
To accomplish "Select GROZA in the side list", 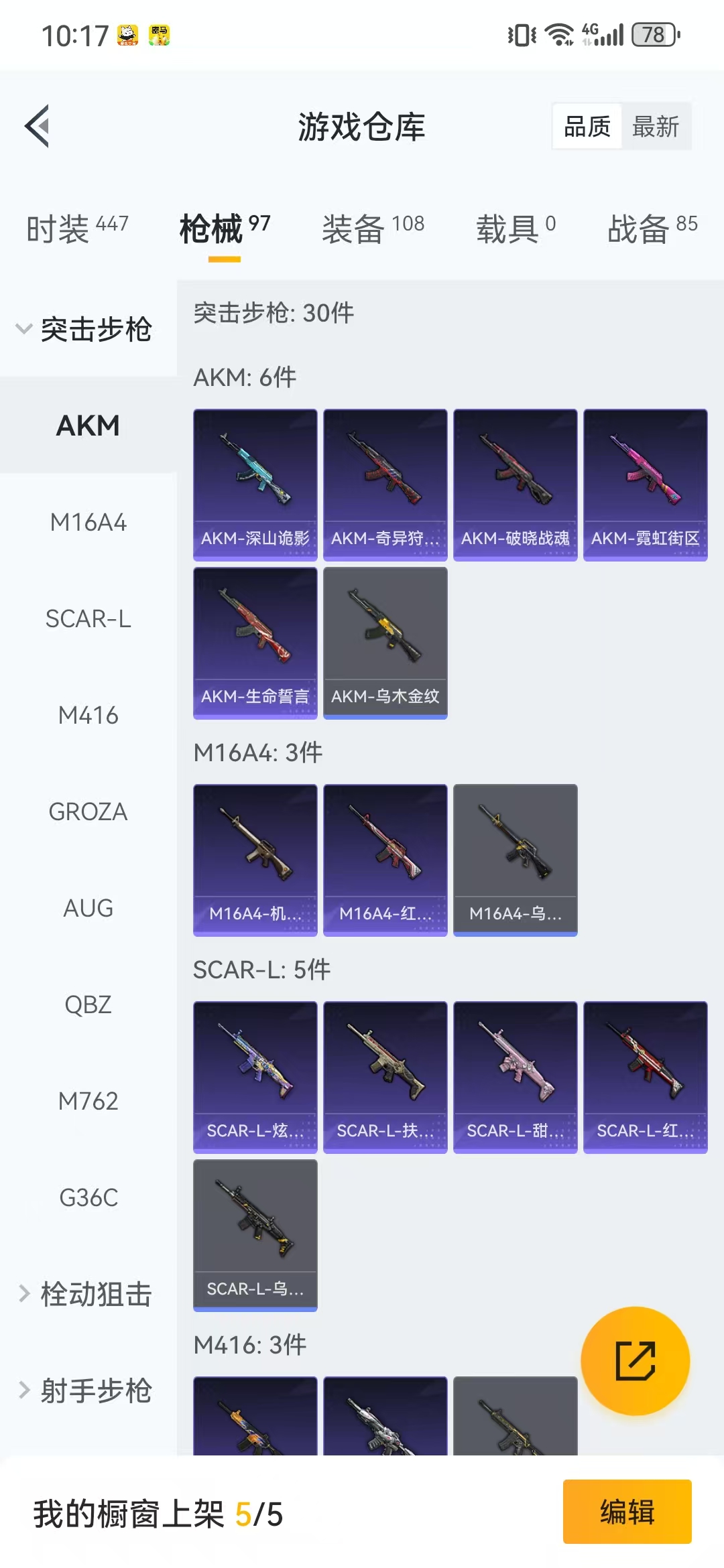I will pos(88,811).
